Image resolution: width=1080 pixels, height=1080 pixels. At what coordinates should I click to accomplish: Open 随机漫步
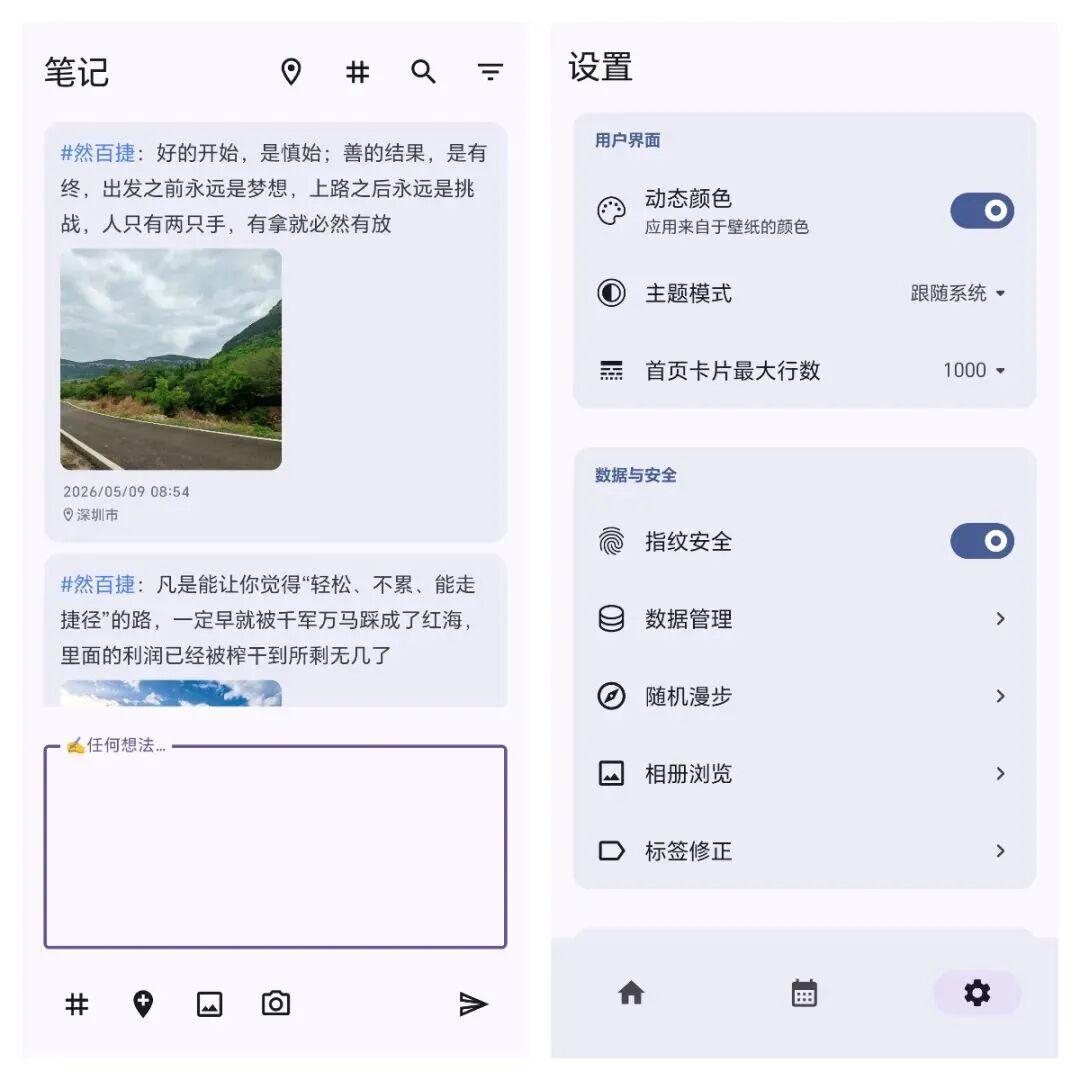(x=804, y=696)
